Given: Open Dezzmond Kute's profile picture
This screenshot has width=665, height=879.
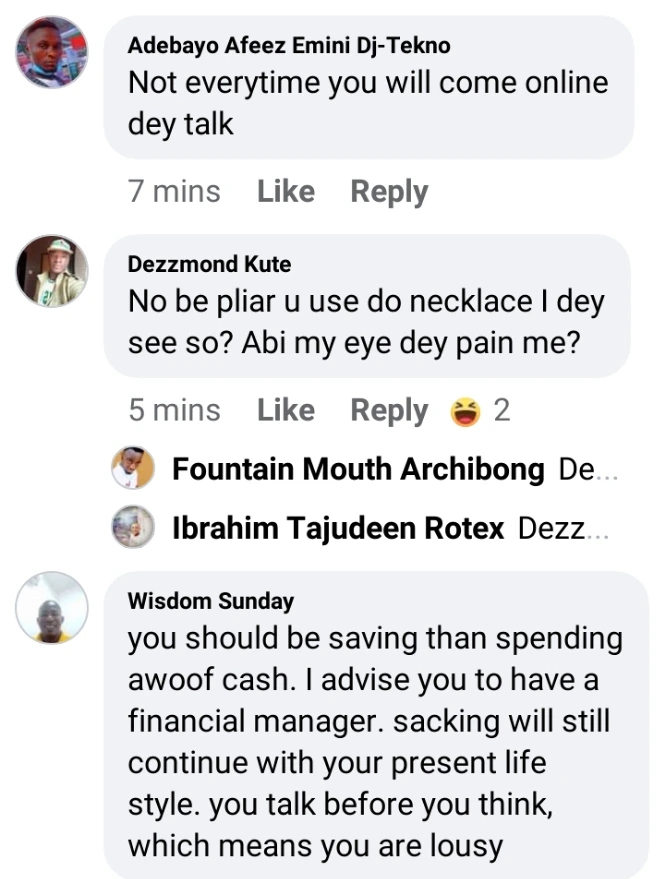Looking at the screenshot, I should [52, 271].
